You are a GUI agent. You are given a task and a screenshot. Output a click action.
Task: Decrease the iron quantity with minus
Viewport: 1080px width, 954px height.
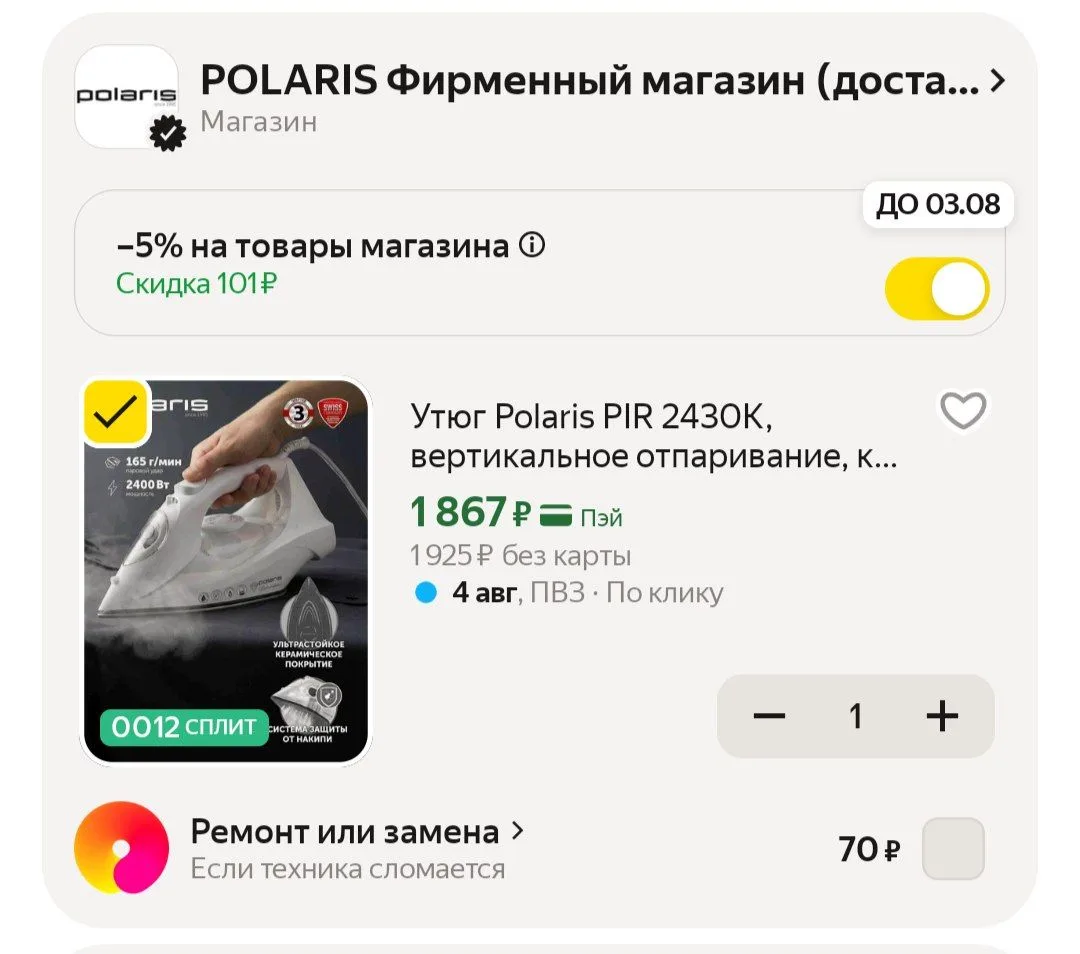(x=769, y=716)
